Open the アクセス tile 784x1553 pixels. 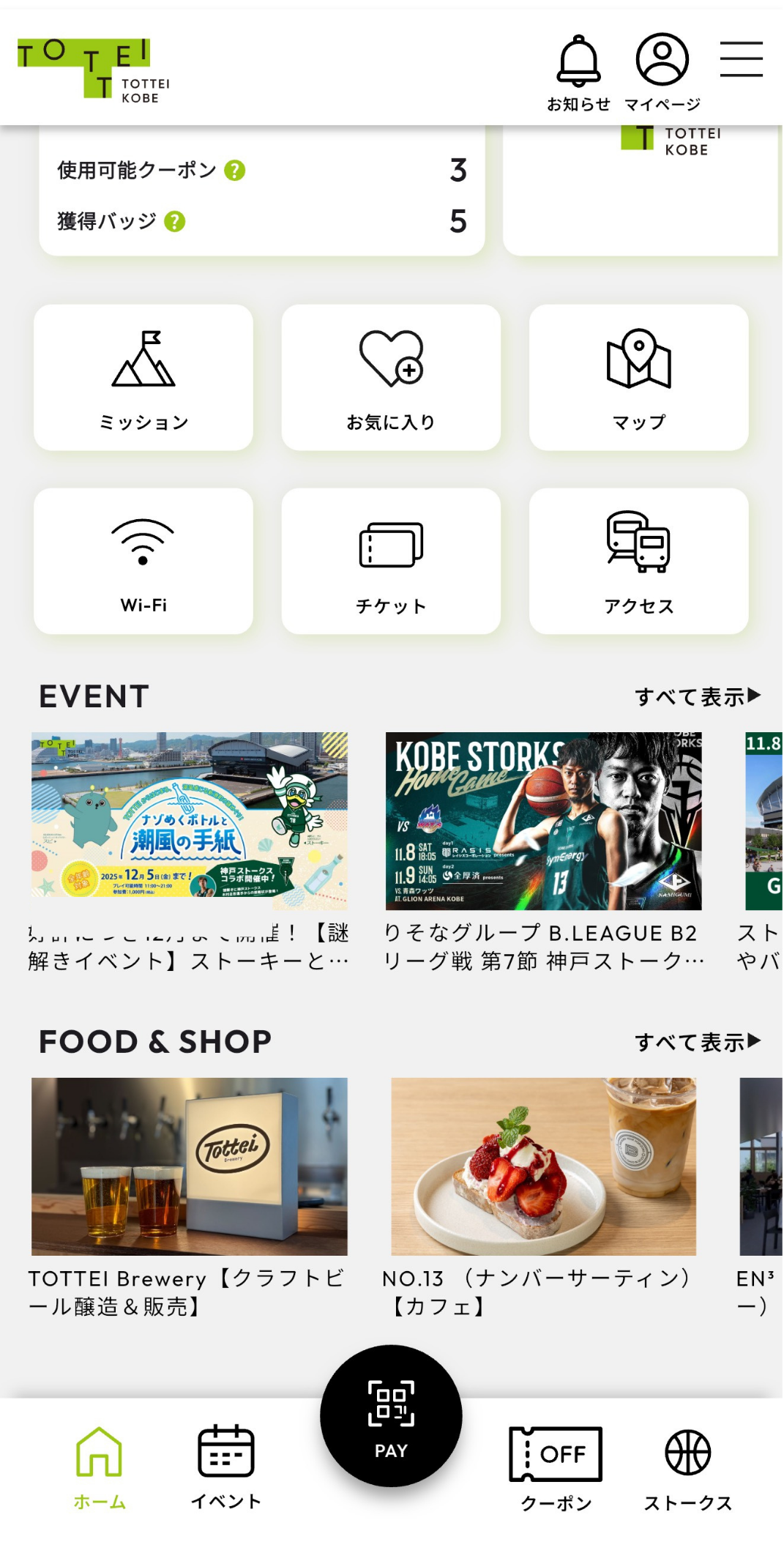coord(638,561)
